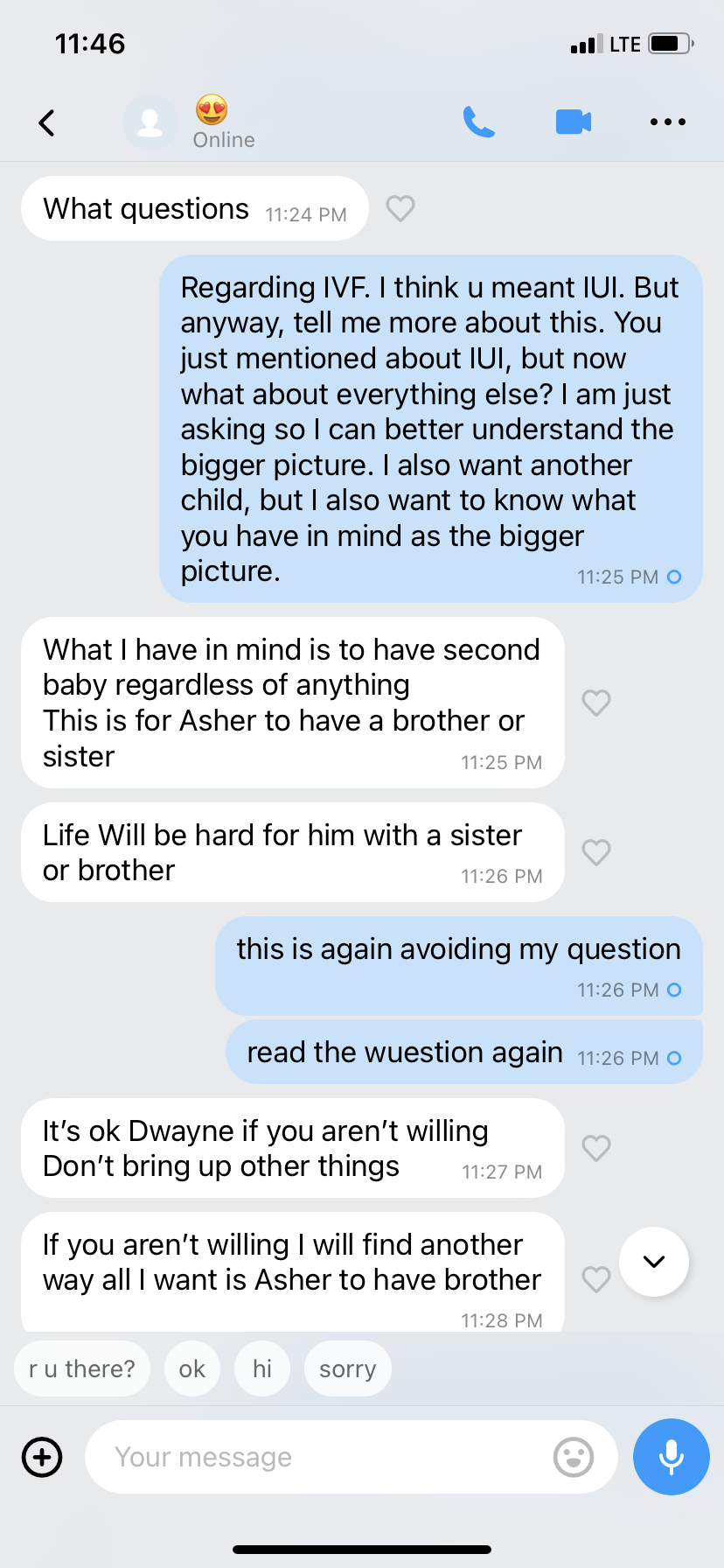Record a voice message with the microphone

point(671,1457)
